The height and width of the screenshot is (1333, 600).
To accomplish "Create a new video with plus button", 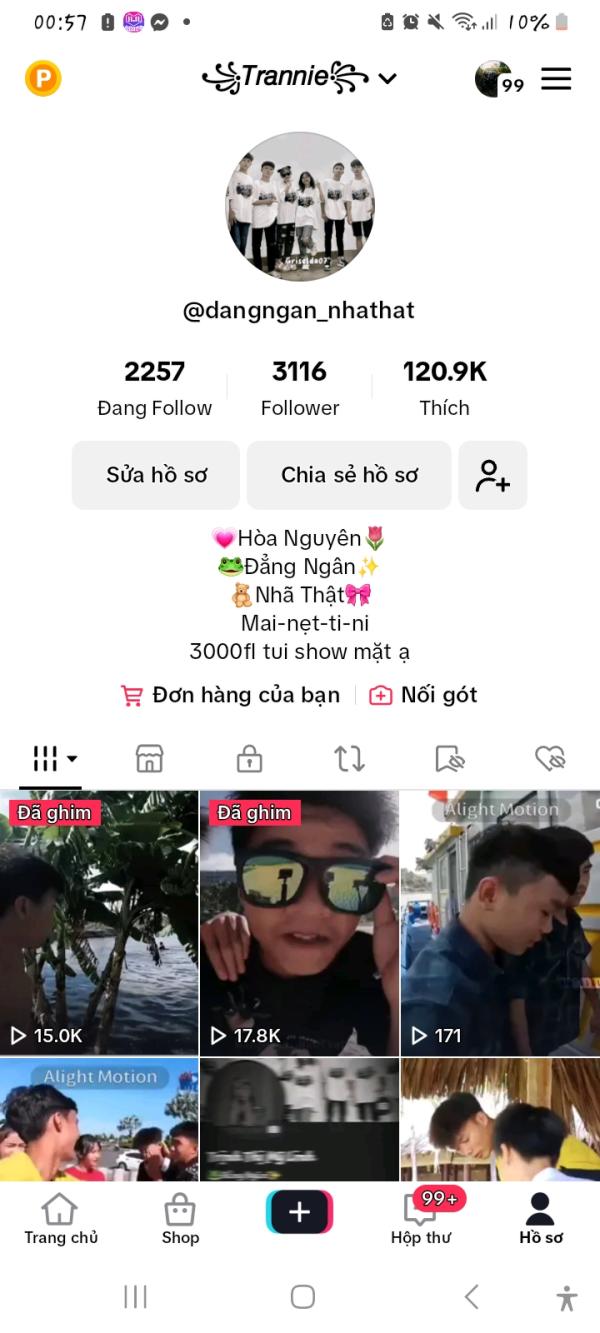I will coord(299,1212).
